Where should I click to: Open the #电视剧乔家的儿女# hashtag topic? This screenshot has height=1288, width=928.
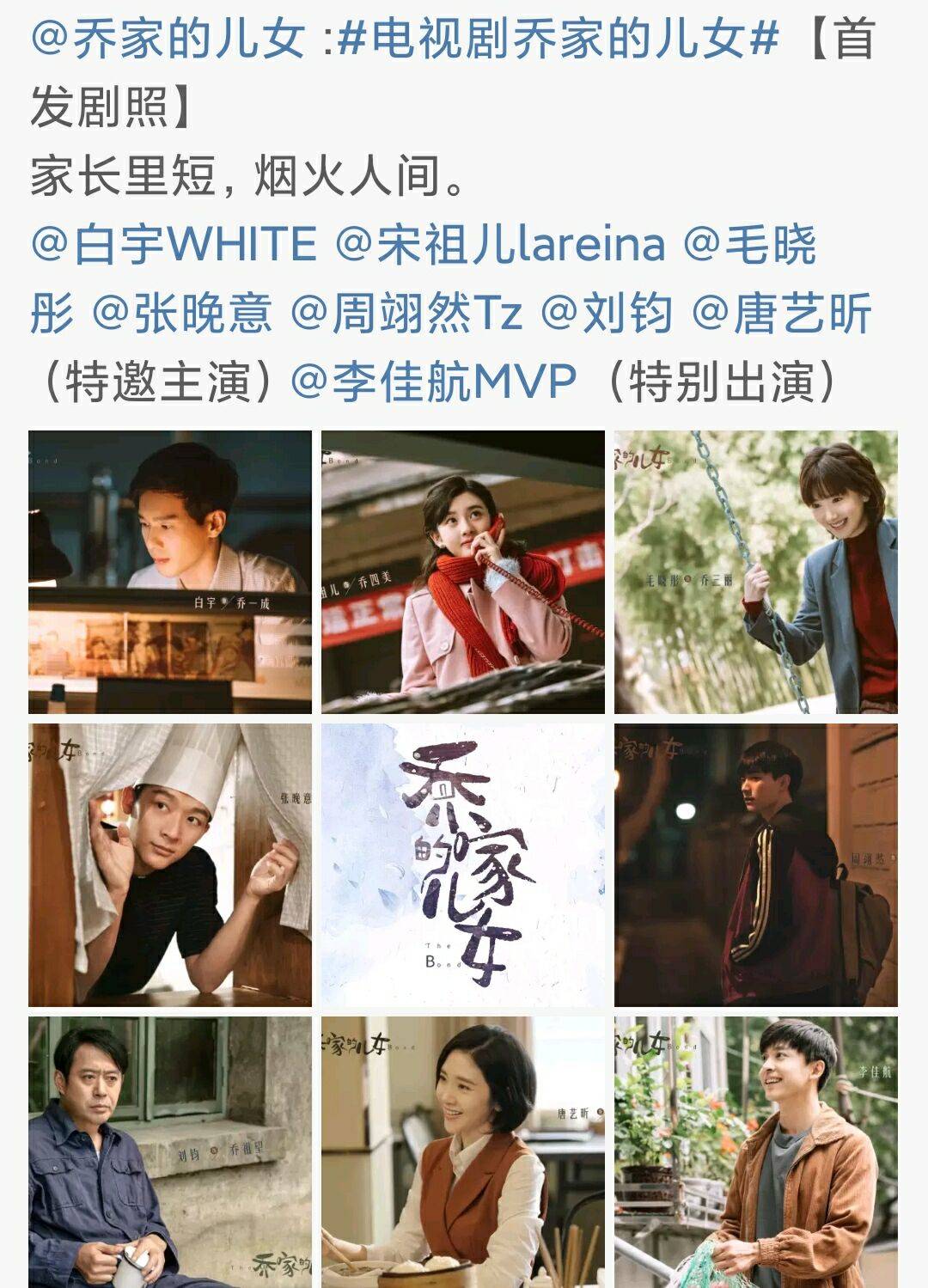point(559,40)
